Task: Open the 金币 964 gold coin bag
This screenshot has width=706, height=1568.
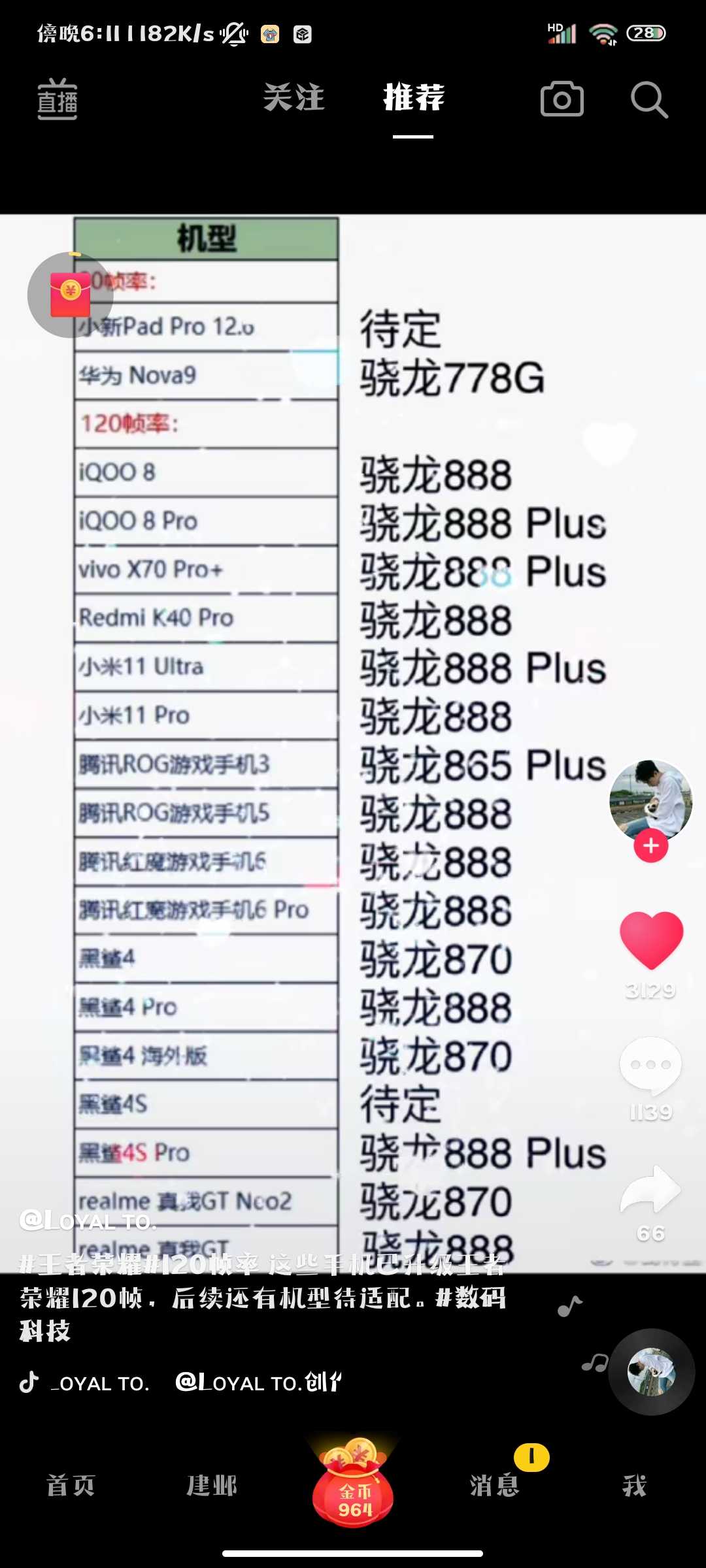Action: (x=353, y=1482)
